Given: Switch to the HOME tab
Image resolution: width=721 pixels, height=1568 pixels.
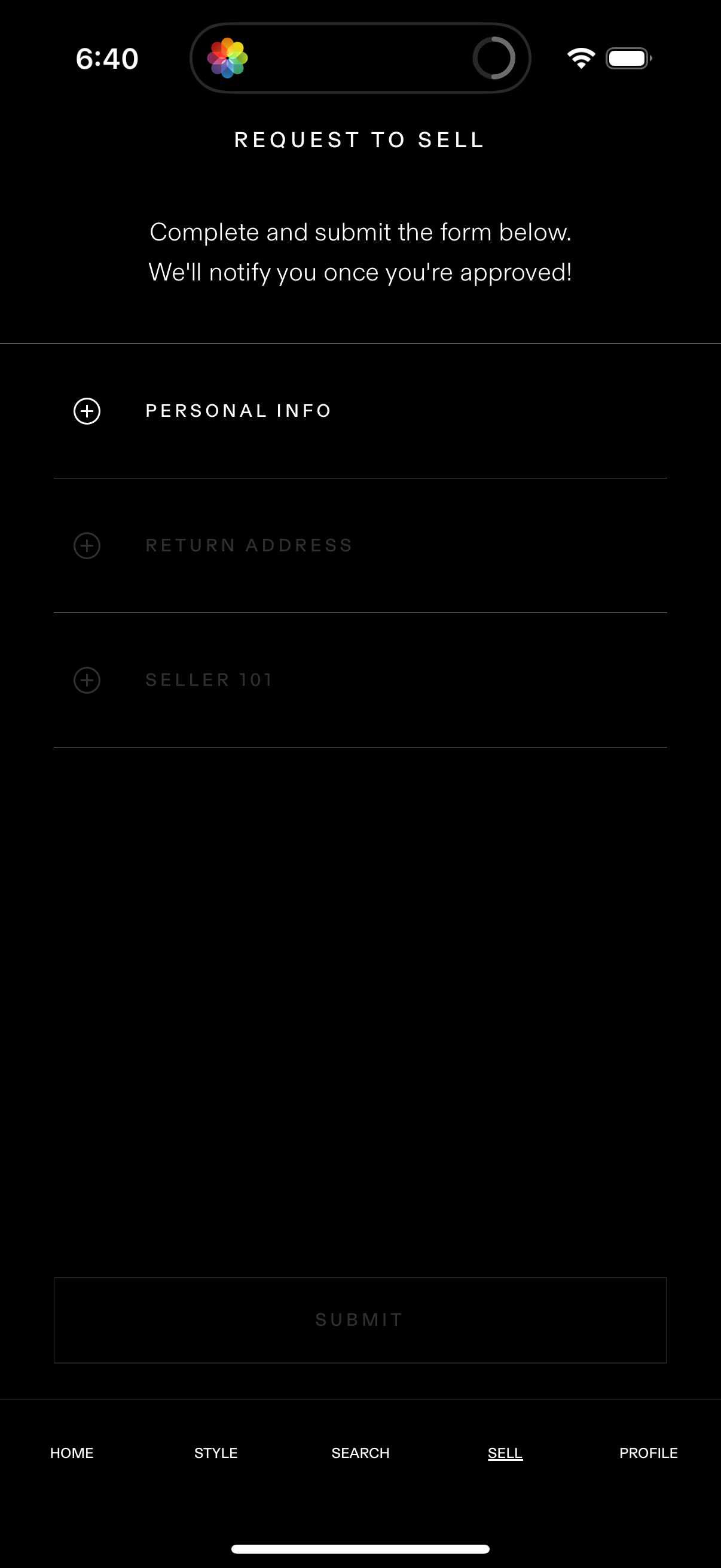Looking at the screenshot, I should [x=71, y=1453].
